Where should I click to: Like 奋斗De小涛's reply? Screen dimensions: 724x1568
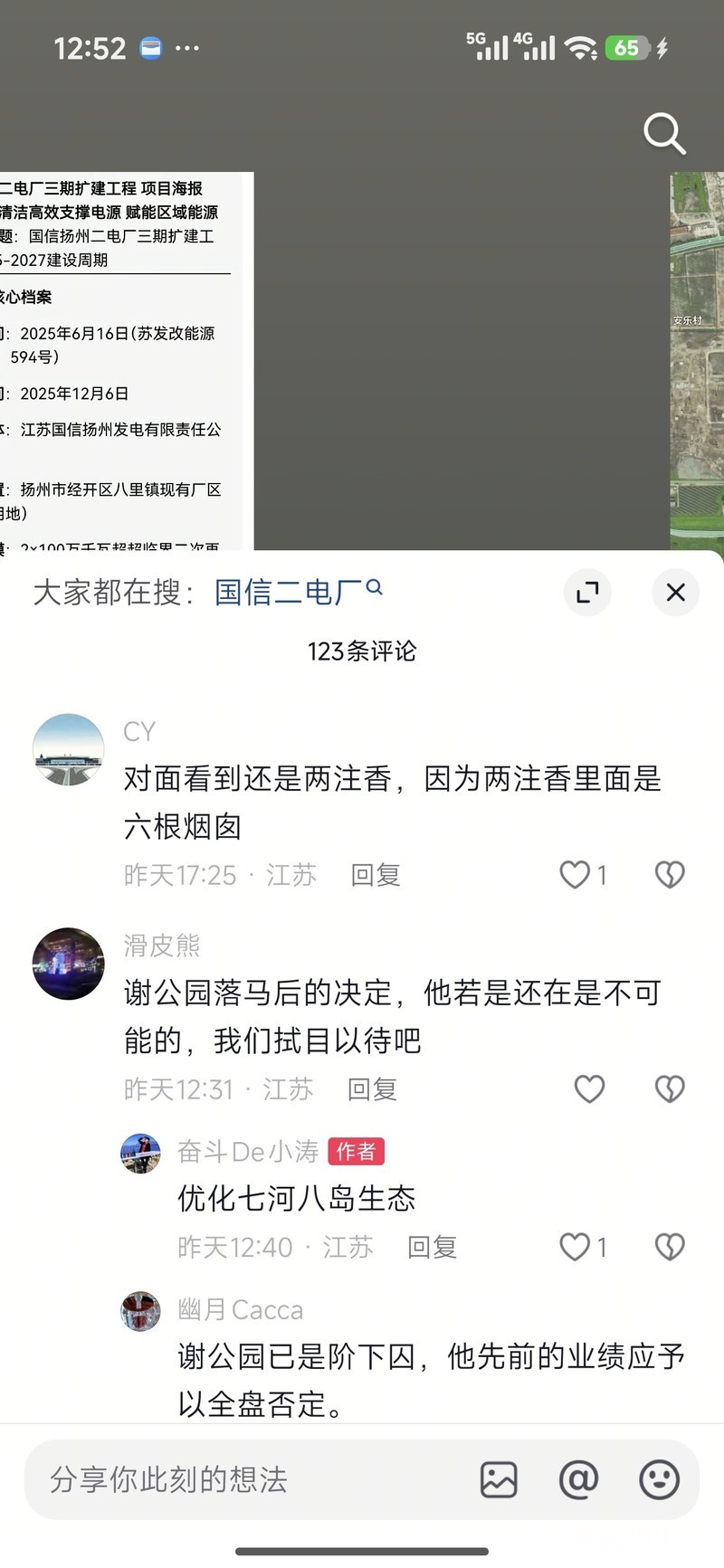[x=576, y=1247]
